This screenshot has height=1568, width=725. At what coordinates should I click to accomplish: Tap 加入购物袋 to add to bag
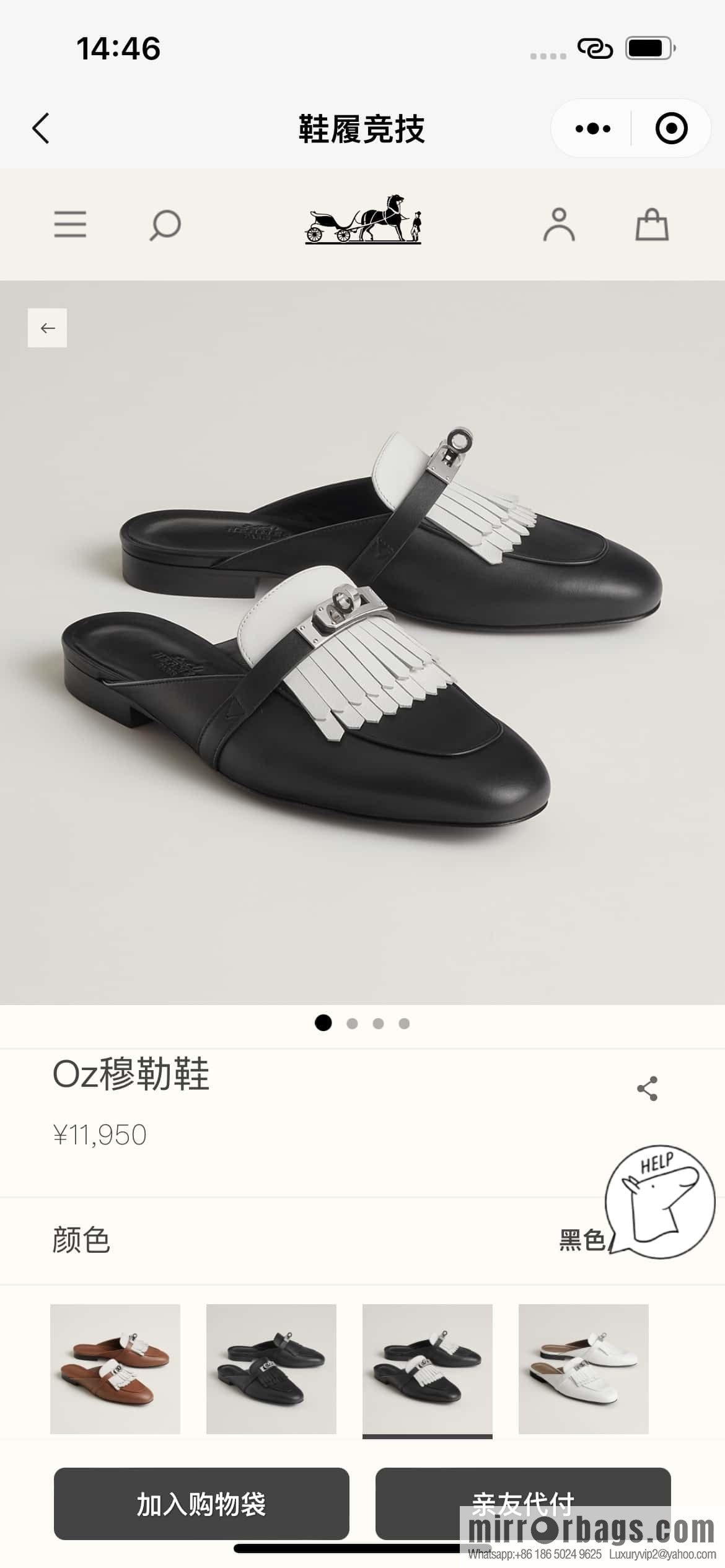(201, 1503)
